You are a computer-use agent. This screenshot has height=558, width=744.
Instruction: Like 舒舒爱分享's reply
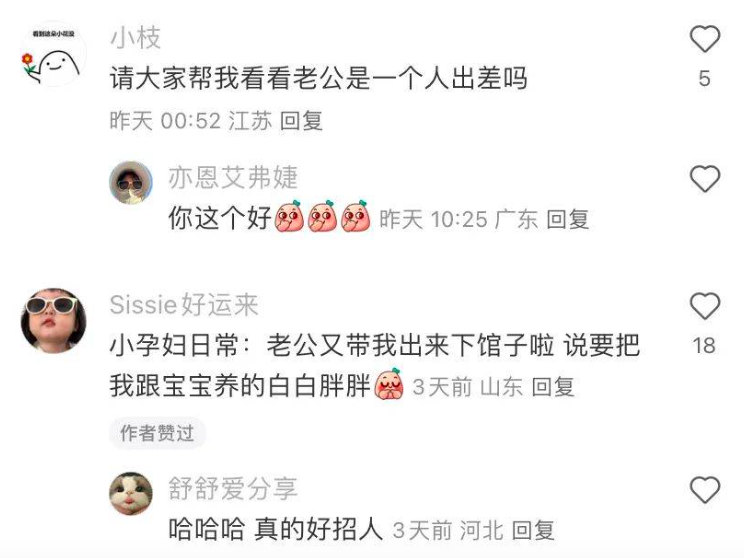click(705, 490)
